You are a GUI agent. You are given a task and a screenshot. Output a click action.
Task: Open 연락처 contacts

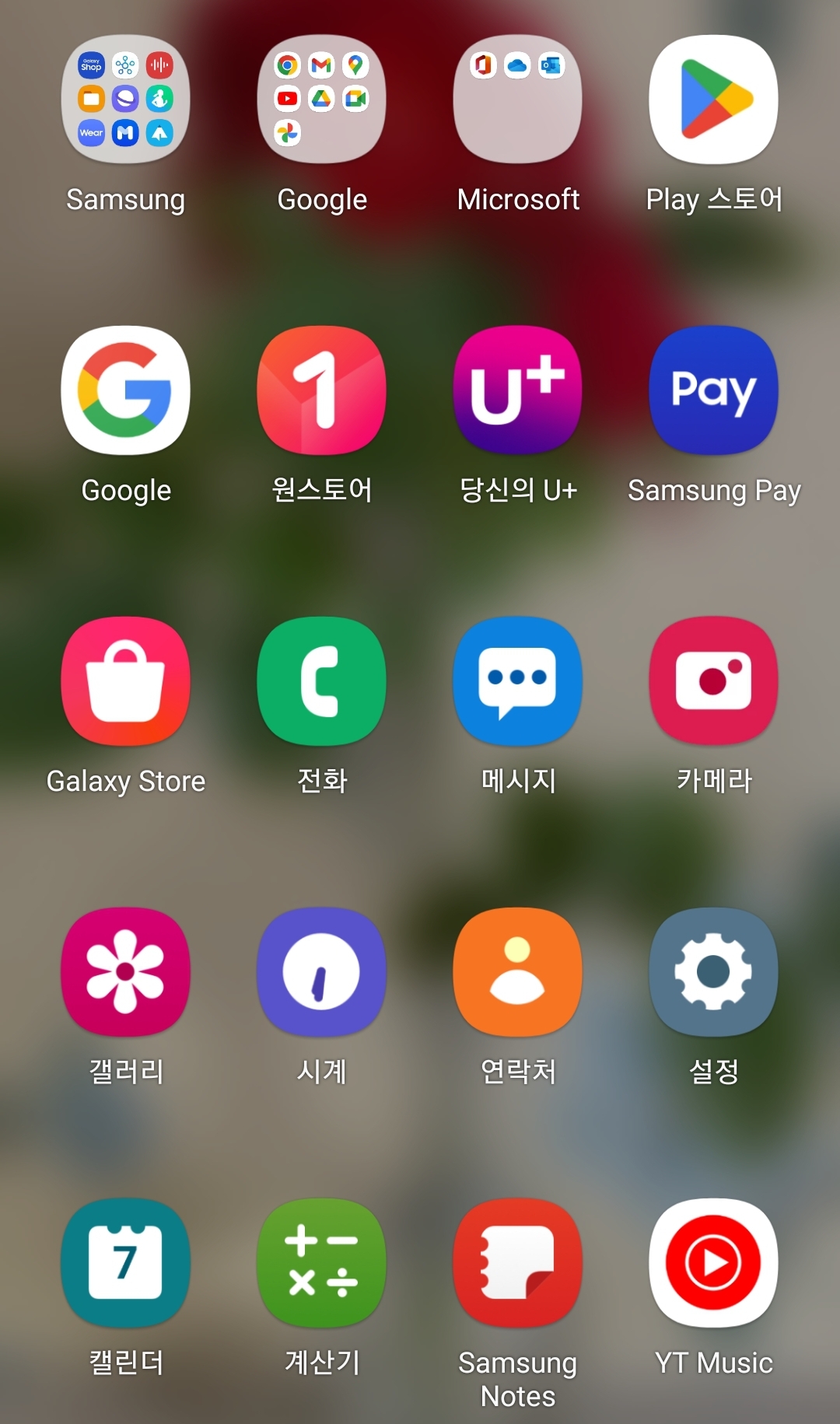coord(517,971)
